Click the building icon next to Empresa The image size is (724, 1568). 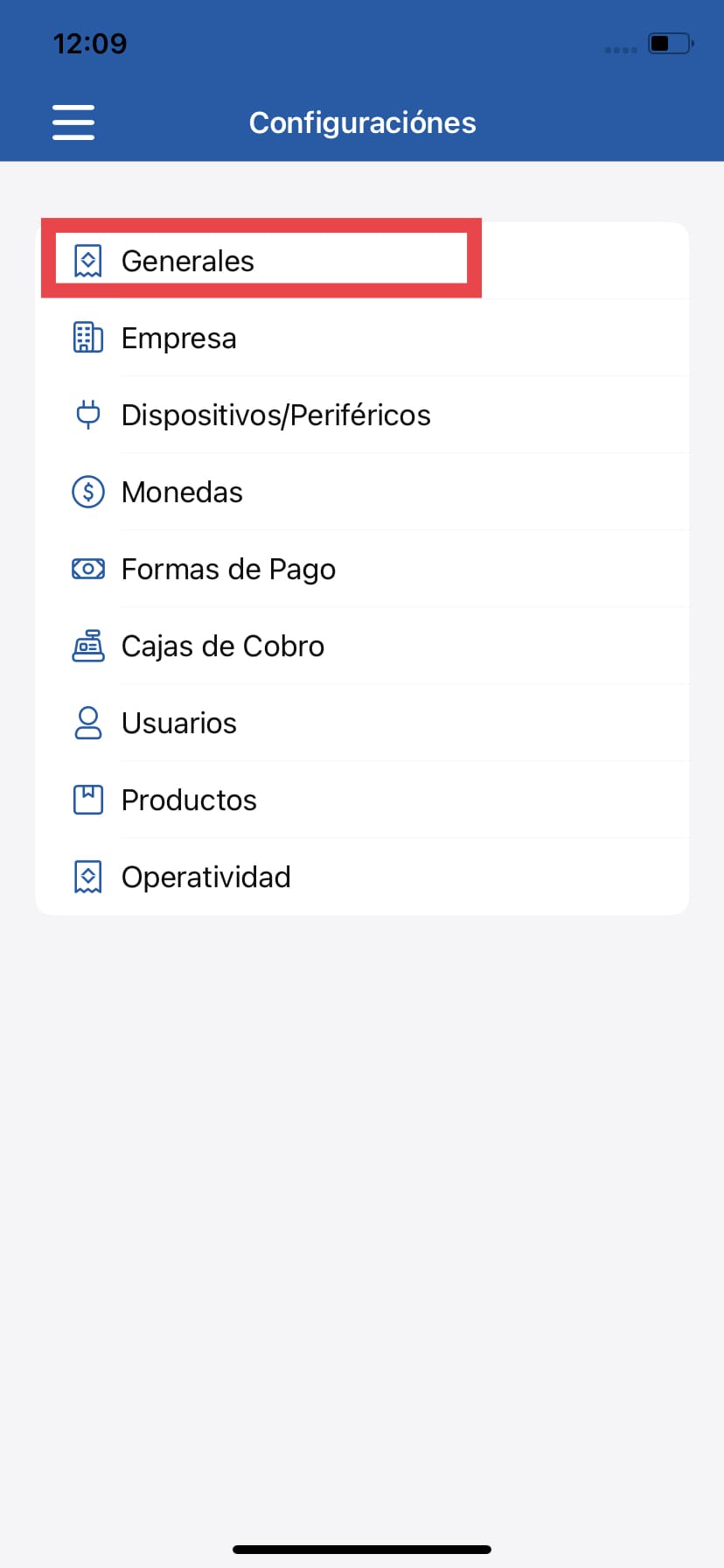pos(87,338)
